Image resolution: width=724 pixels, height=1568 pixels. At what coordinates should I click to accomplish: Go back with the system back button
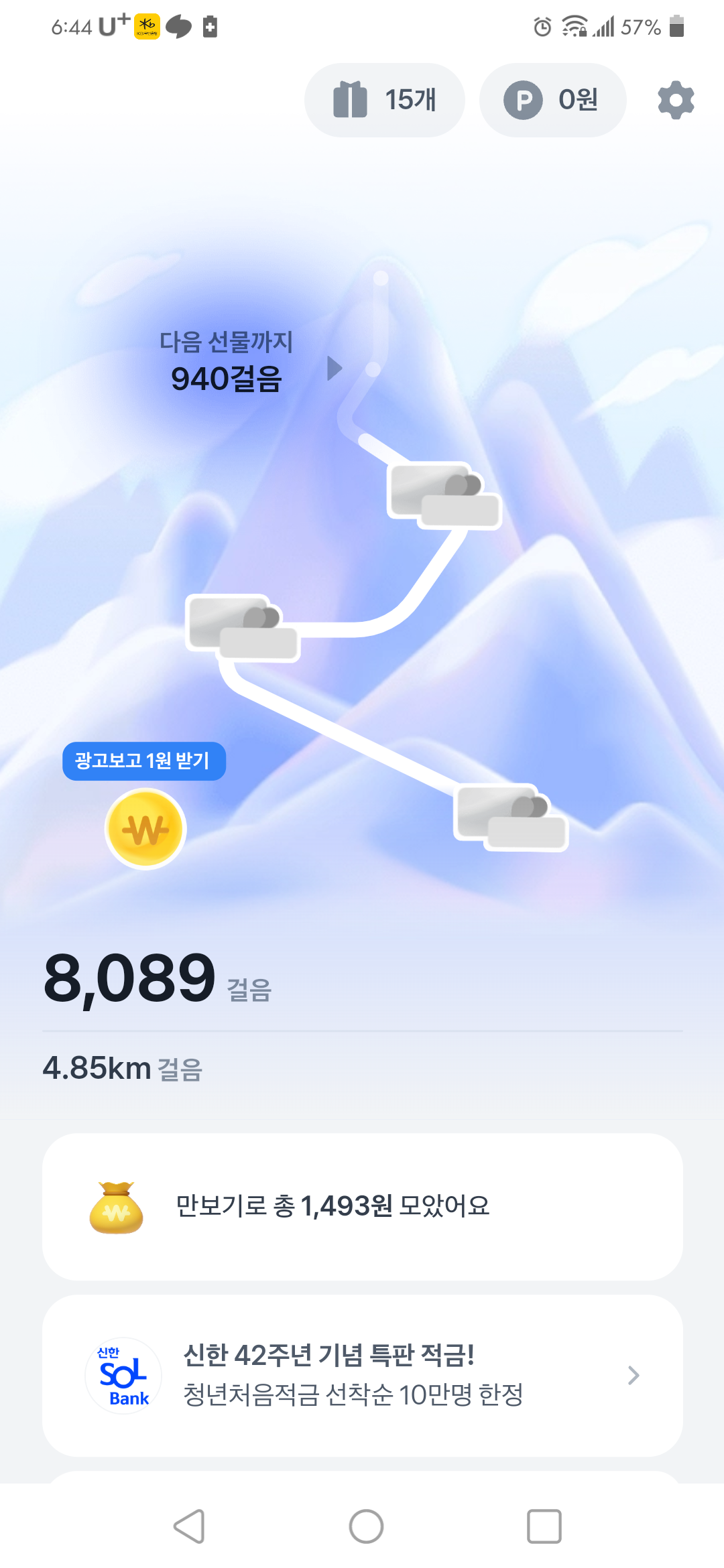point(189,1526)
